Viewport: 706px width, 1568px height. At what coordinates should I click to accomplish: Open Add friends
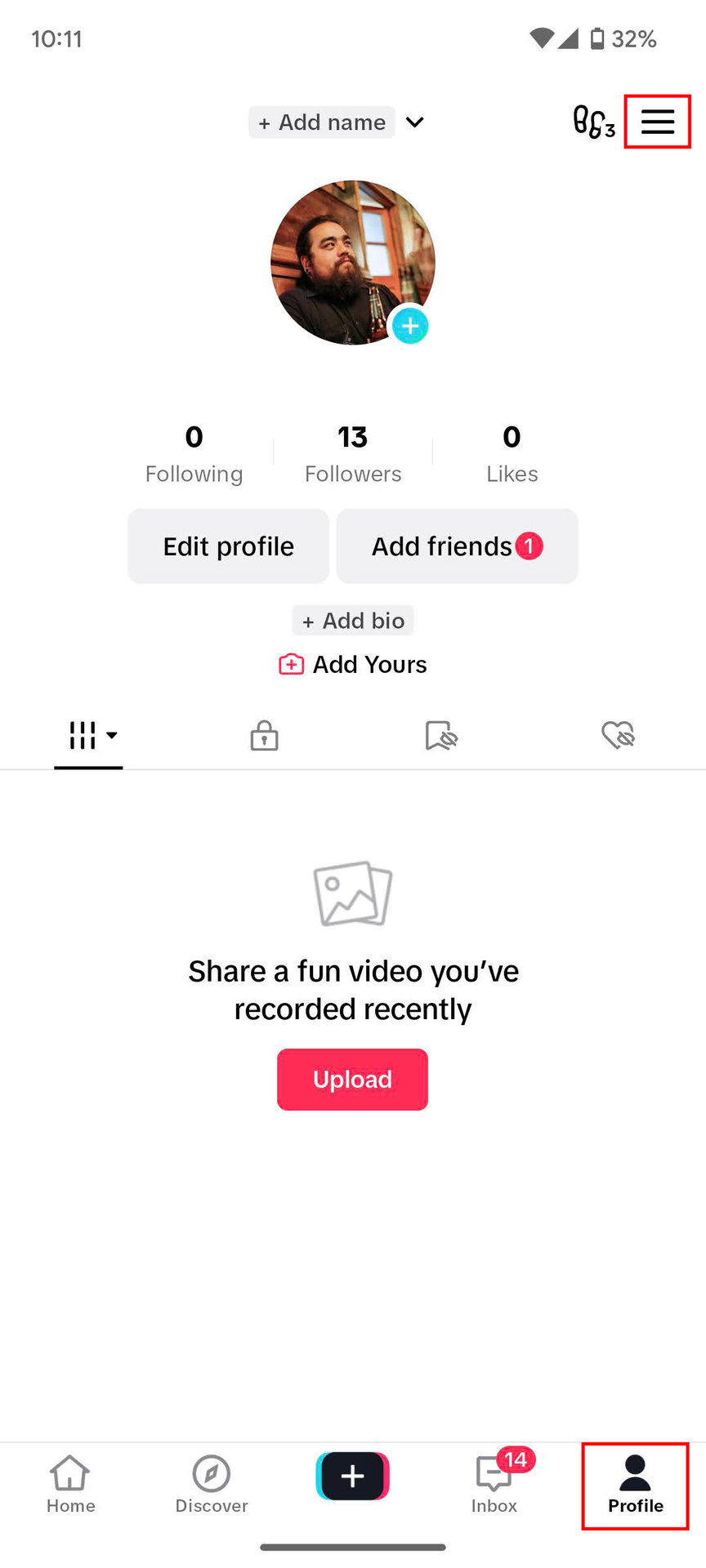[457, 546]
